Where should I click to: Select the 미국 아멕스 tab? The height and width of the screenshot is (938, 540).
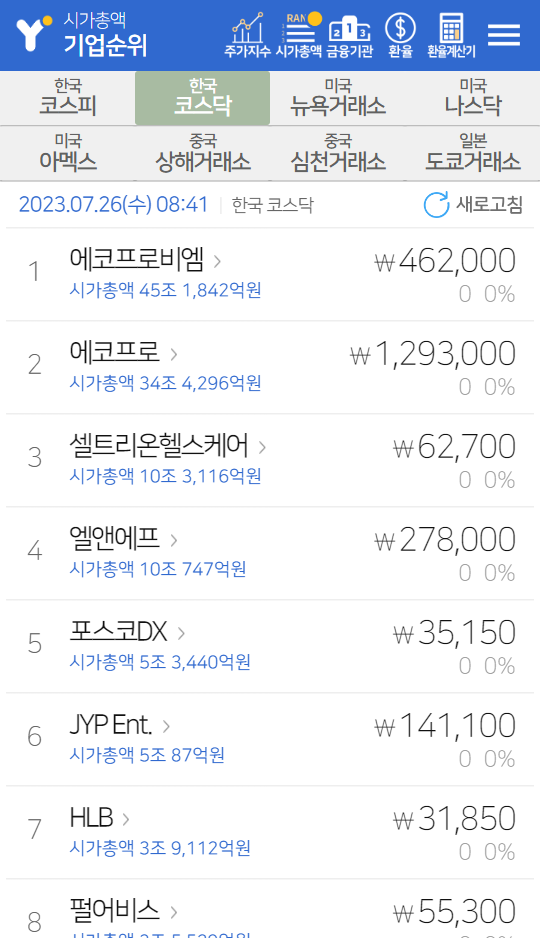pyautogui.click(x=68, y=153)
